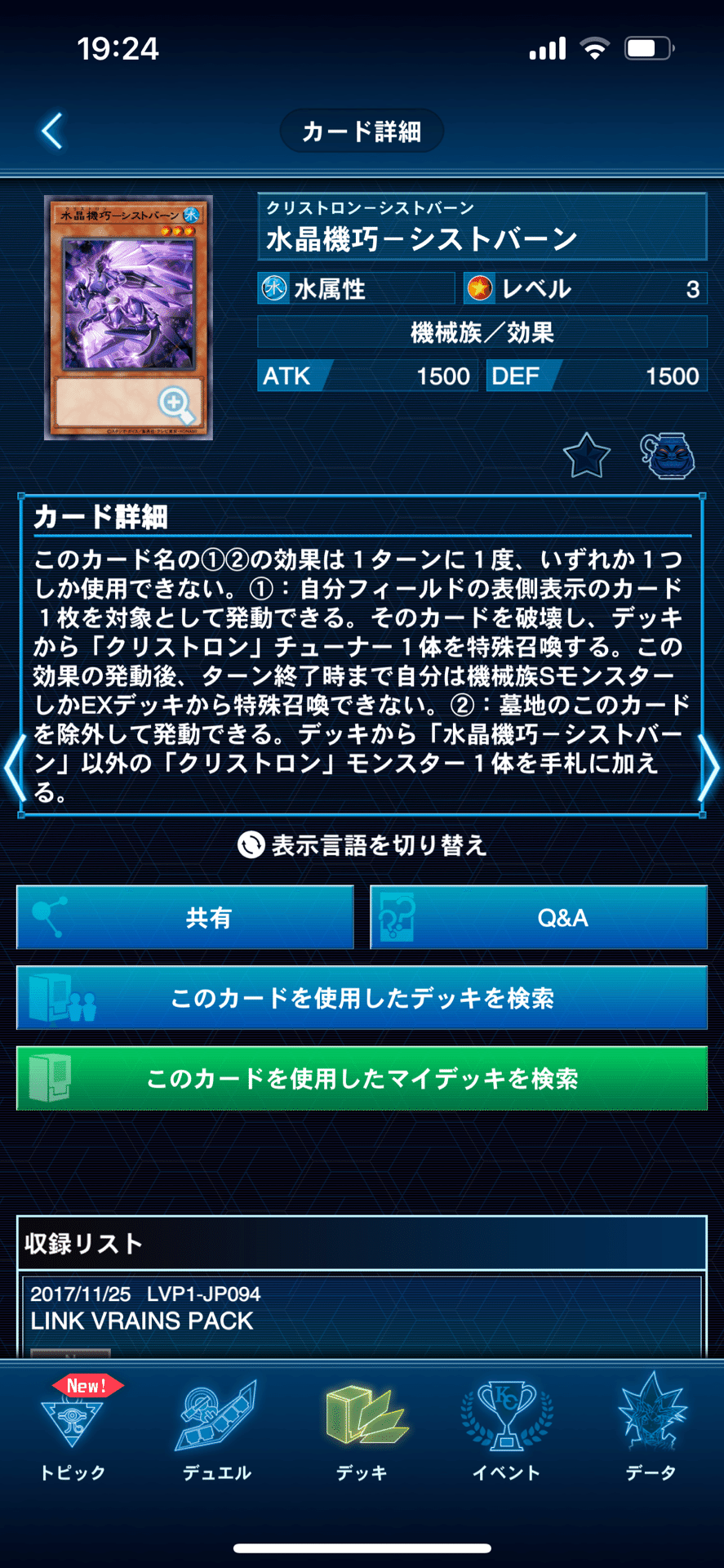Tap the green このカードを使用したマイデッキを検索 button
Image resolution: width=724 pixels, height=1568 pixels.
coord(362,1078)
